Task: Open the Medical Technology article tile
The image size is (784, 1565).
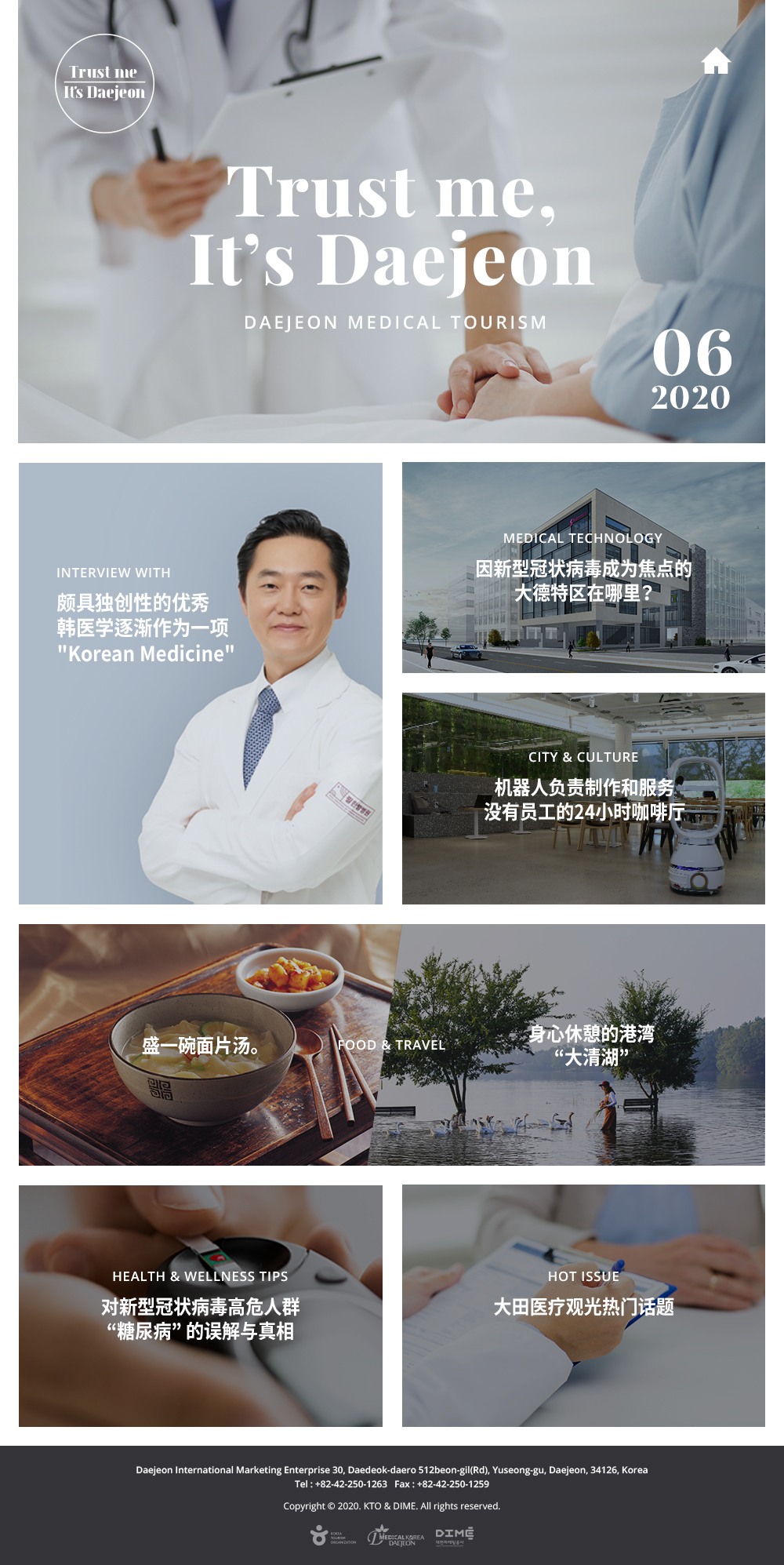Action: point(583,567)
